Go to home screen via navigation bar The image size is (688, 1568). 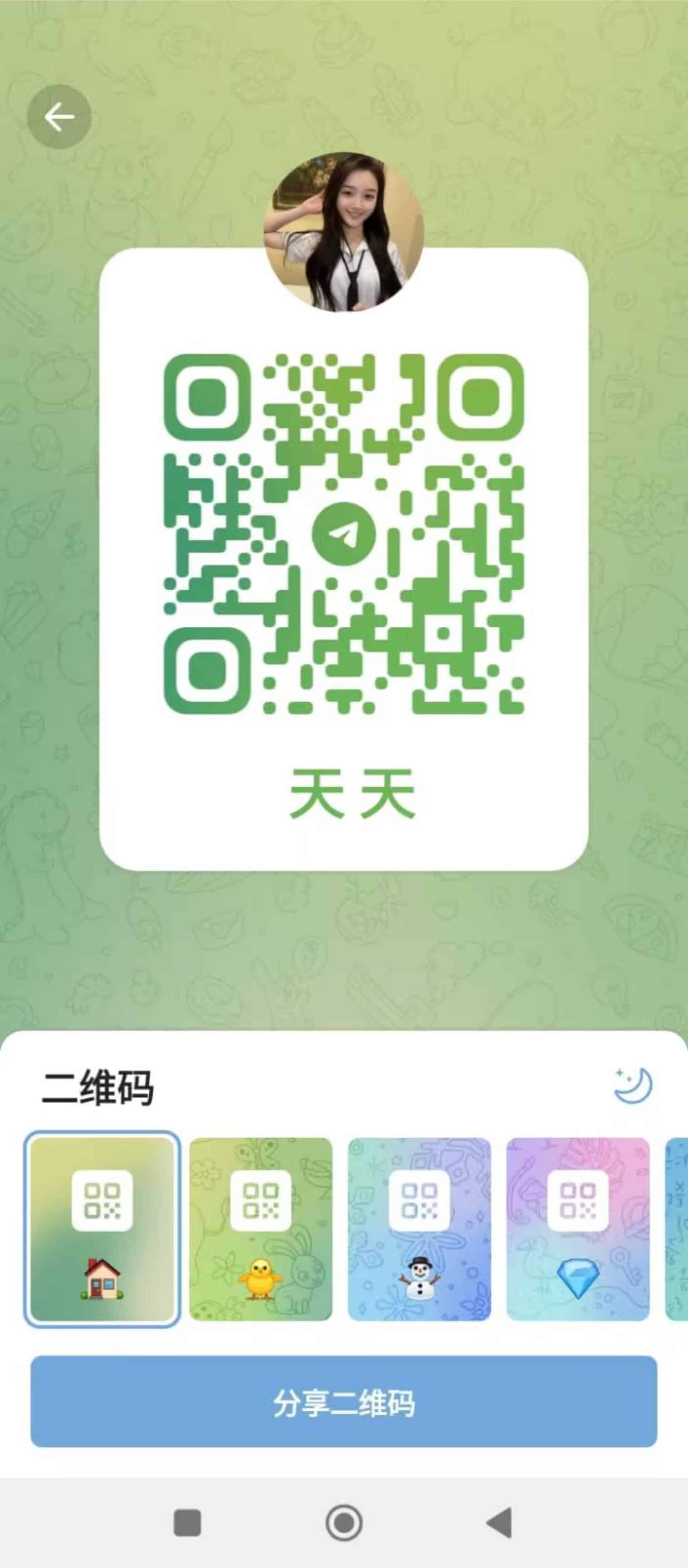[344, 1523]
